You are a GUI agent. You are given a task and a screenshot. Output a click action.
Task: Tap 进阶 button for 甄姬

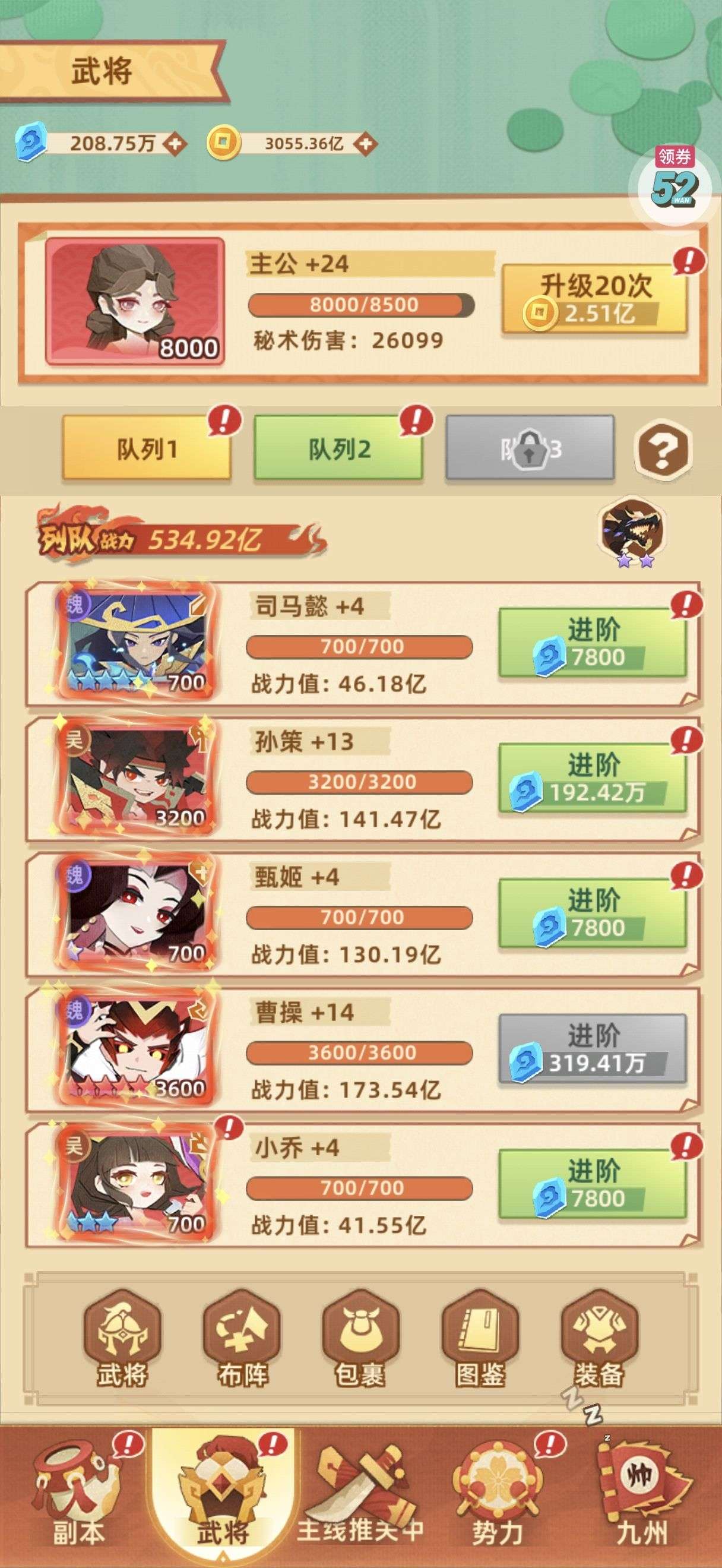[592, 913]
